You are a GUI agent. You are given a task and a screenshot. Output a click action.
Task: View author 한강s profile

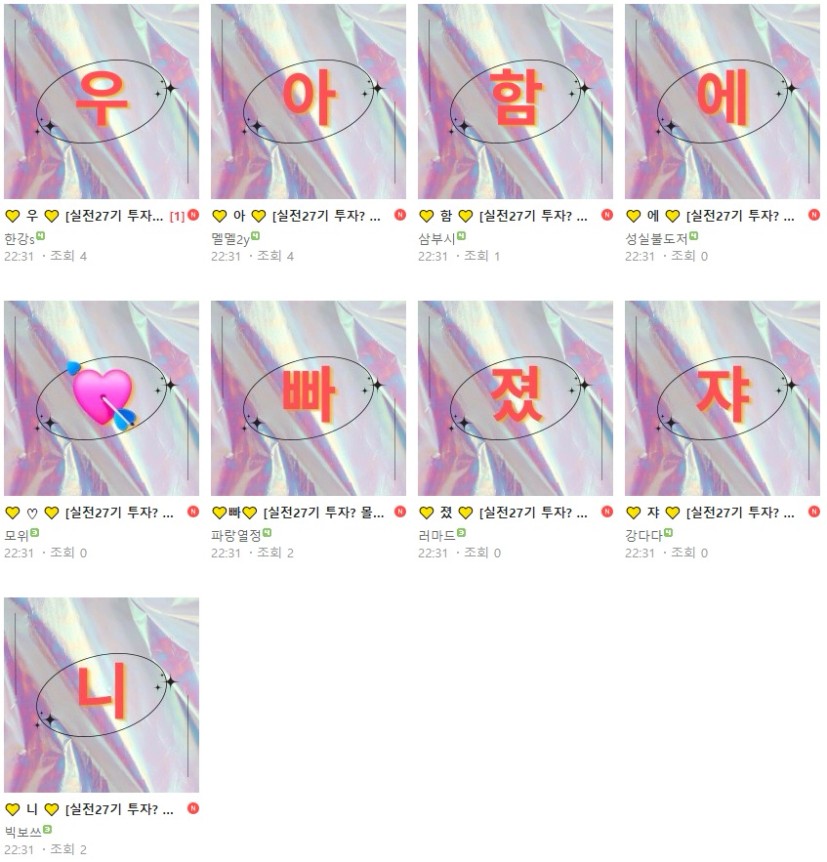pos(19,239)
